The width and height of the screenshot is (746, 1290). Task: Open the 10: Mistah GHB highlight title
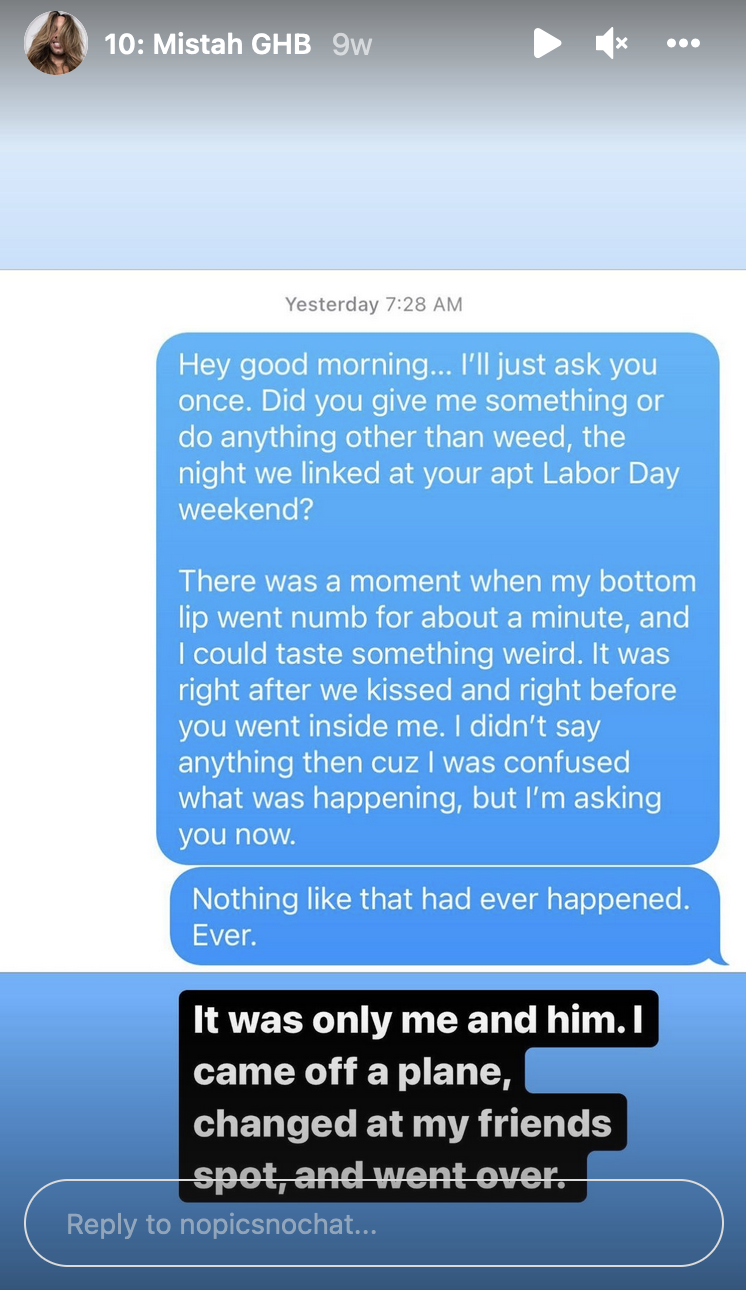pyautogui.click(x=208, y=44)
